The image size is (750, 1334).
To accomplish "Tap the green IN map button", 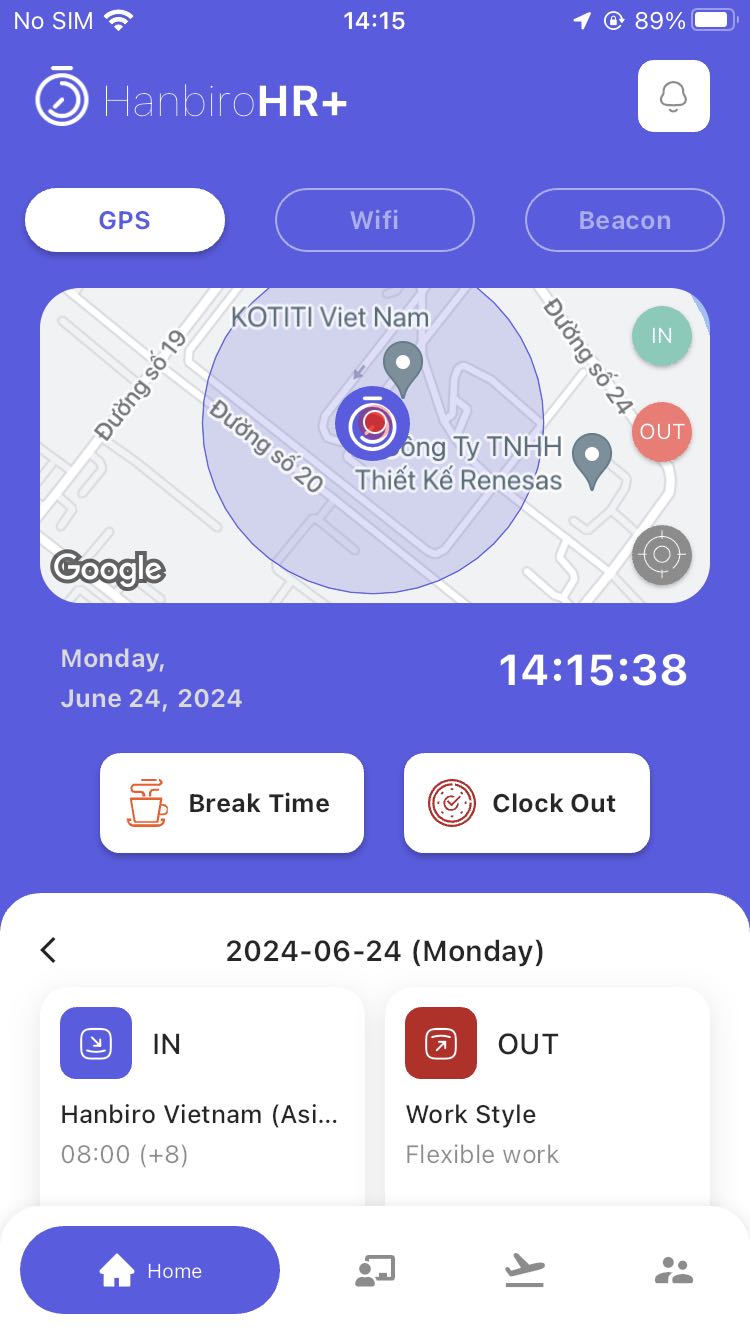I will (x=662, y=336).
